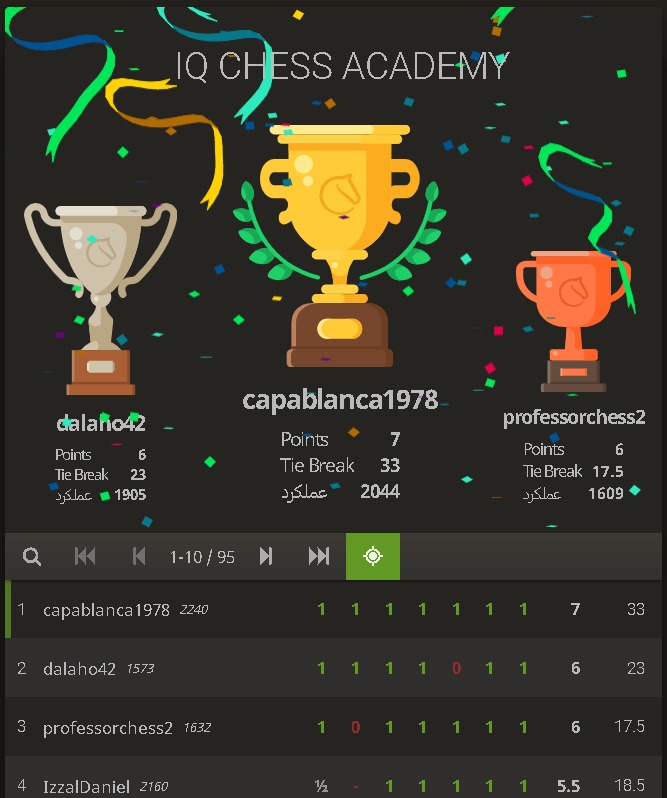Open IzzalDaniel's row in standings

coord(87,786)
